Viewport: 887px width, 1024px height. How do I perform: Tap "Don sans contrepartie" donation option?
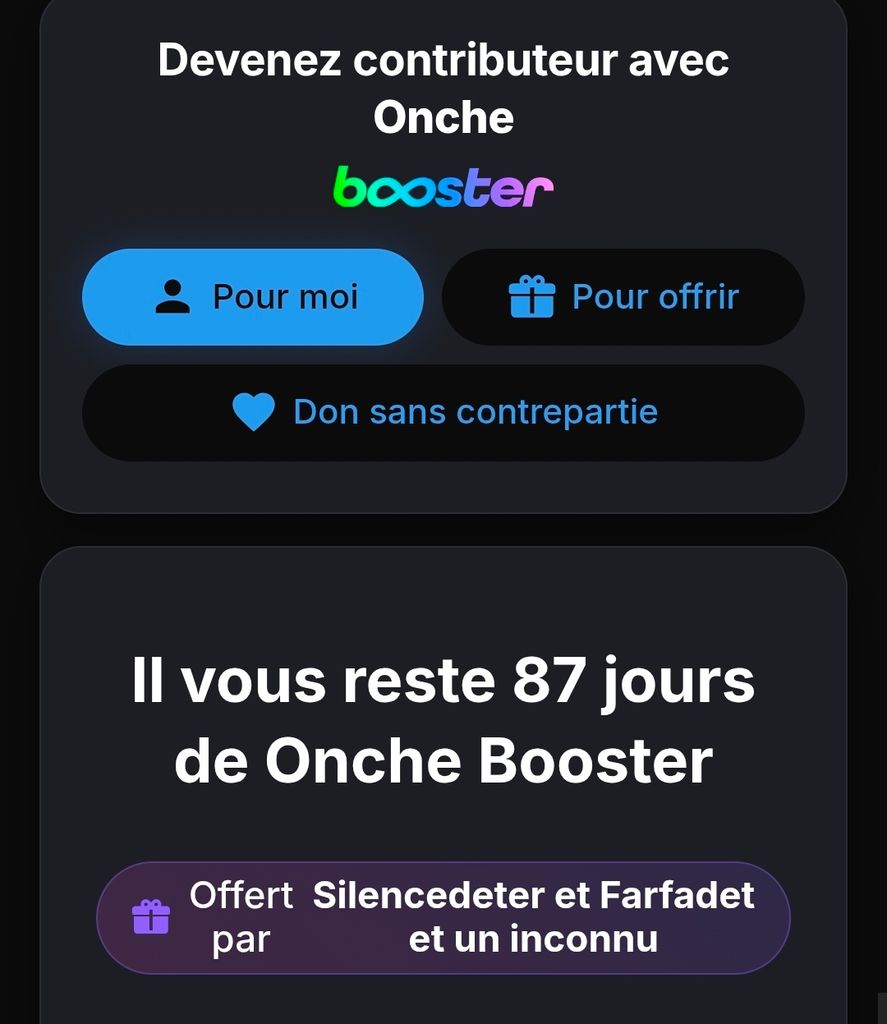pyautogui.click(x=443, y=412)
